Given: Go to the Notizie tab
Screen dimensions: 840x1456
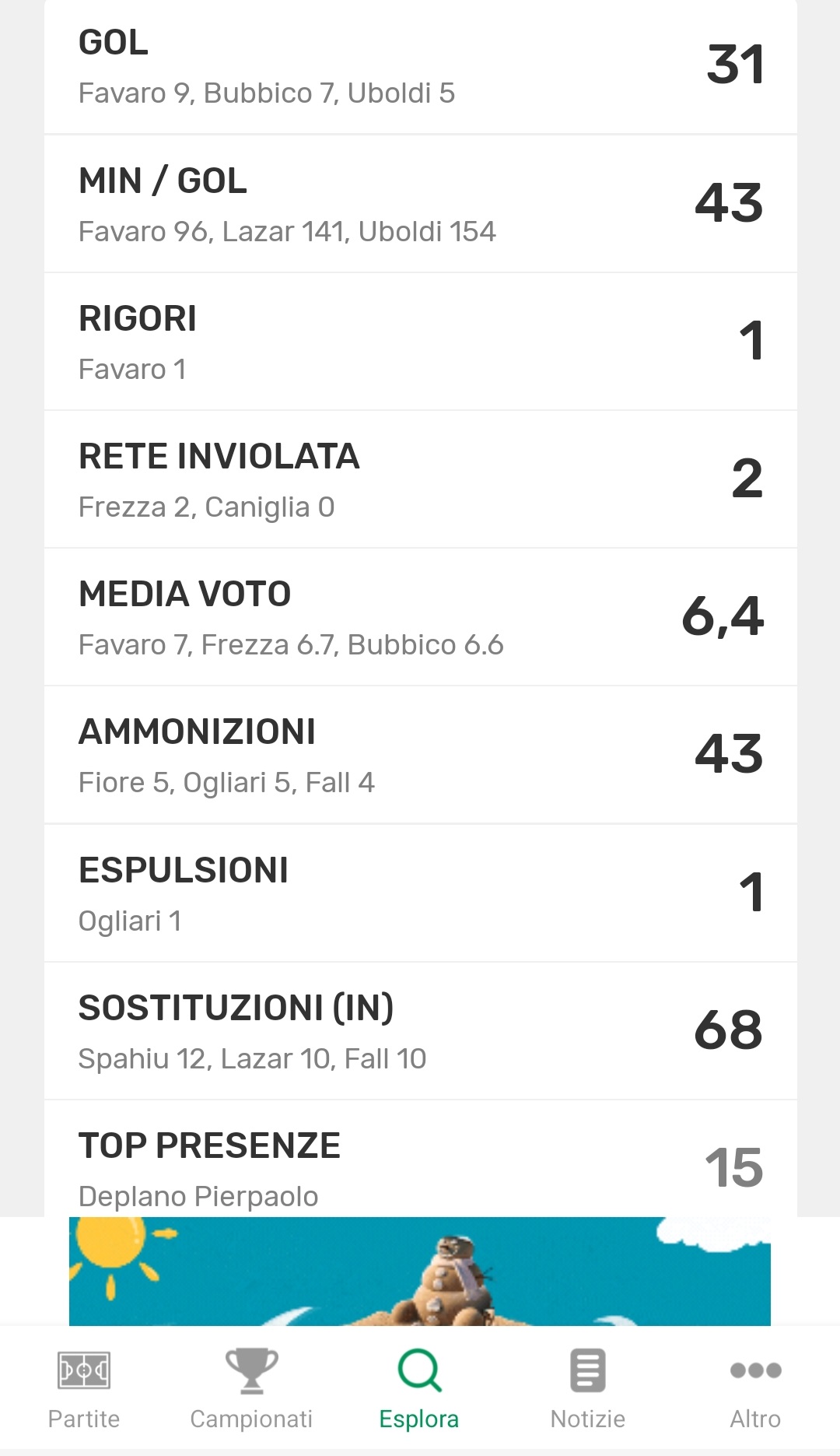Looking at the screenshot, I should (587, 1389).
